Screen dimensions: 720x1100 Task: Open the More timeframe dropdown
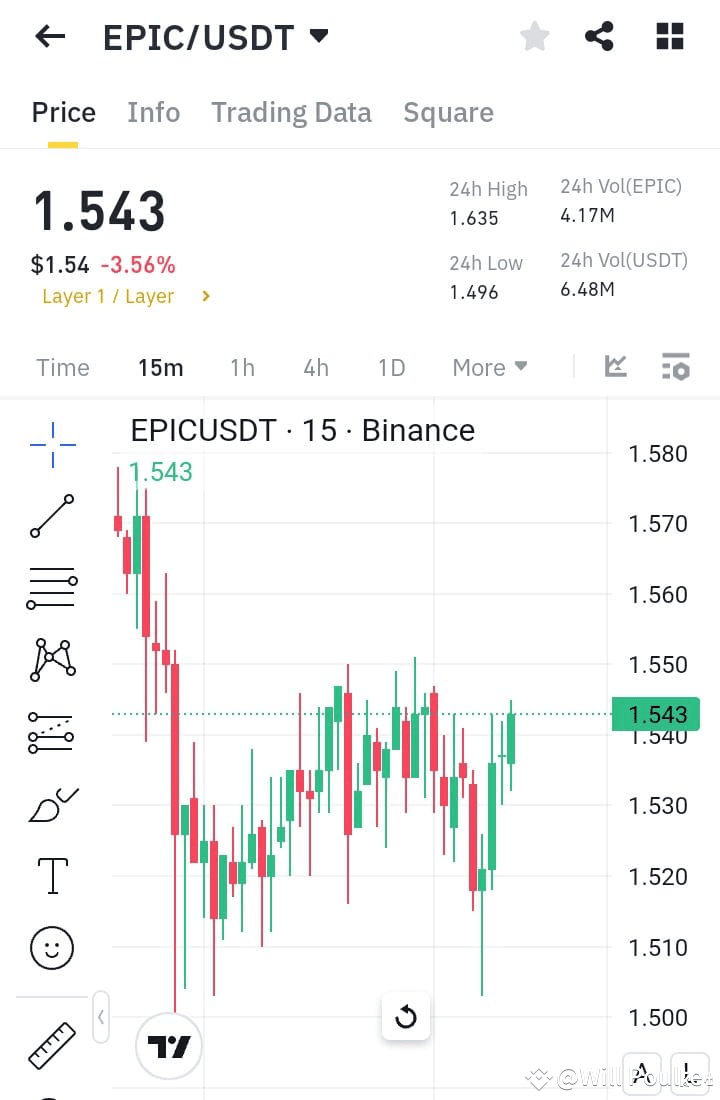[x=489, y=367]
